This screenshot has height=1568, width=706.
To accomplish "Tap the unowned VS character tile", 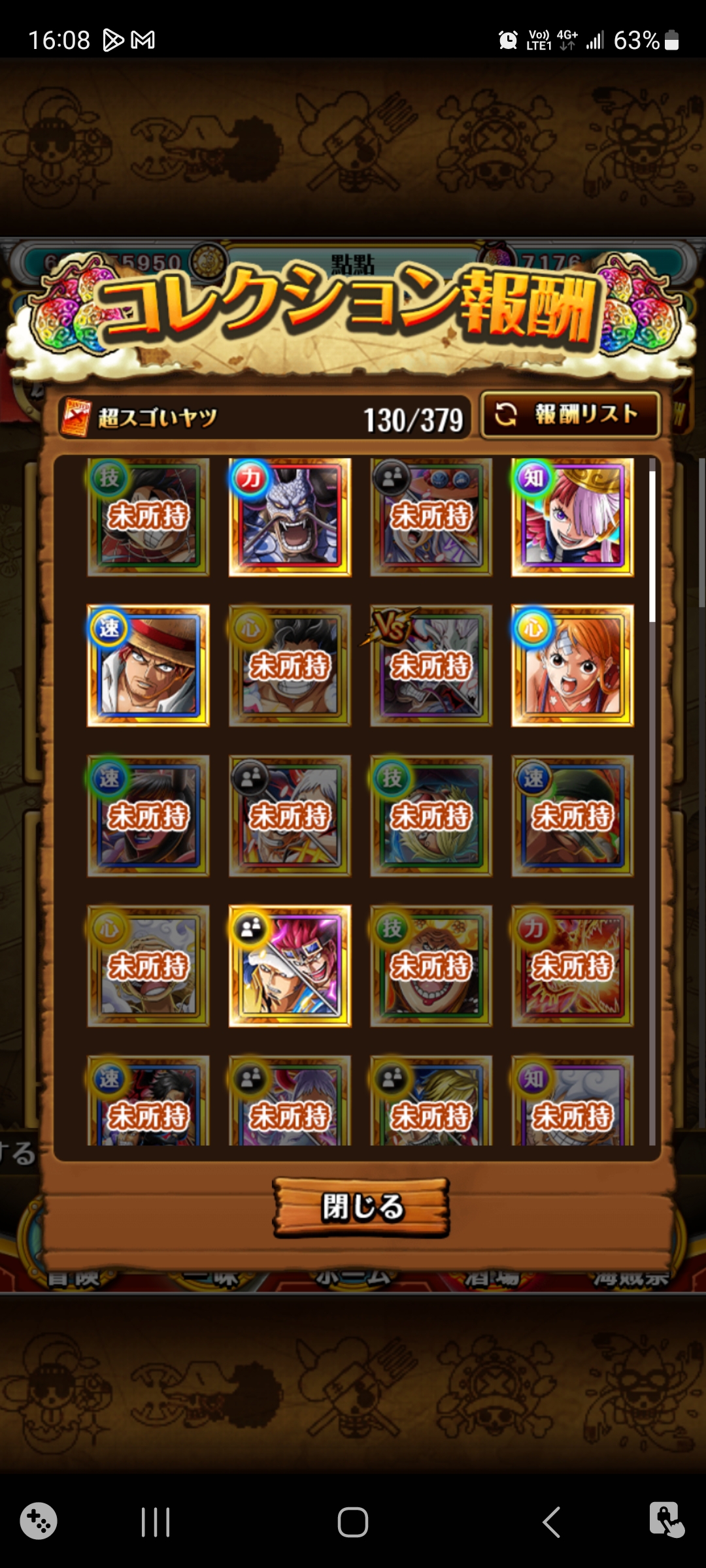I will [431, 666].
